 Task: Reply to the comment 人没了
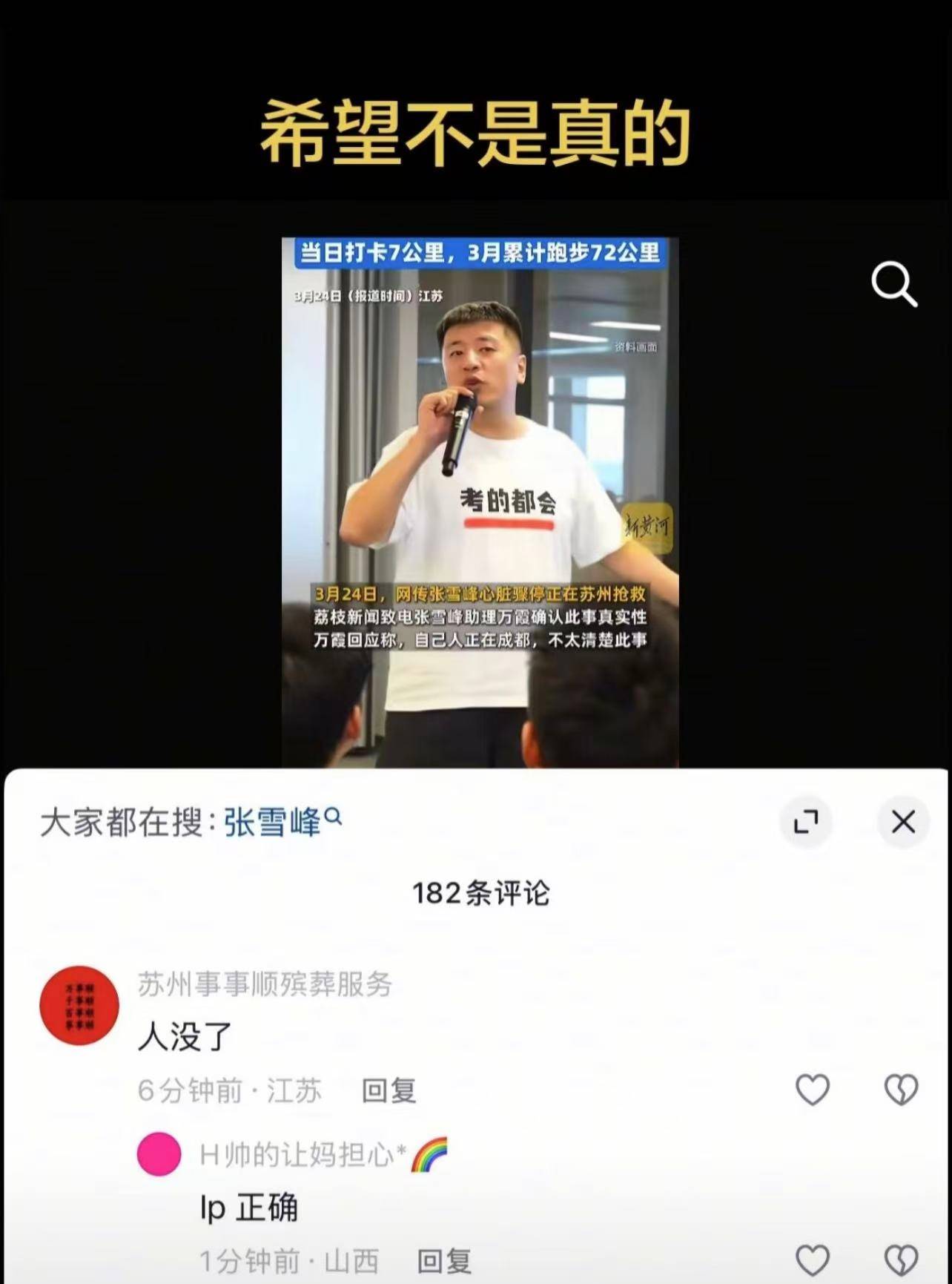pyautogui.click(x=389, y=1090)
